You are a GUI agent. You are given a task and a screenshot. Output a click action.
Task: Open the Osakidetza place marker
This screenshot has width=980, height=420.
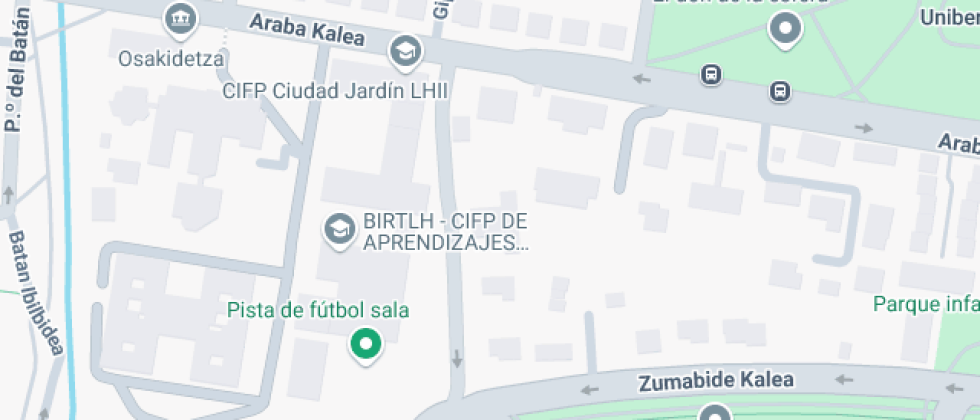point(180,17)
